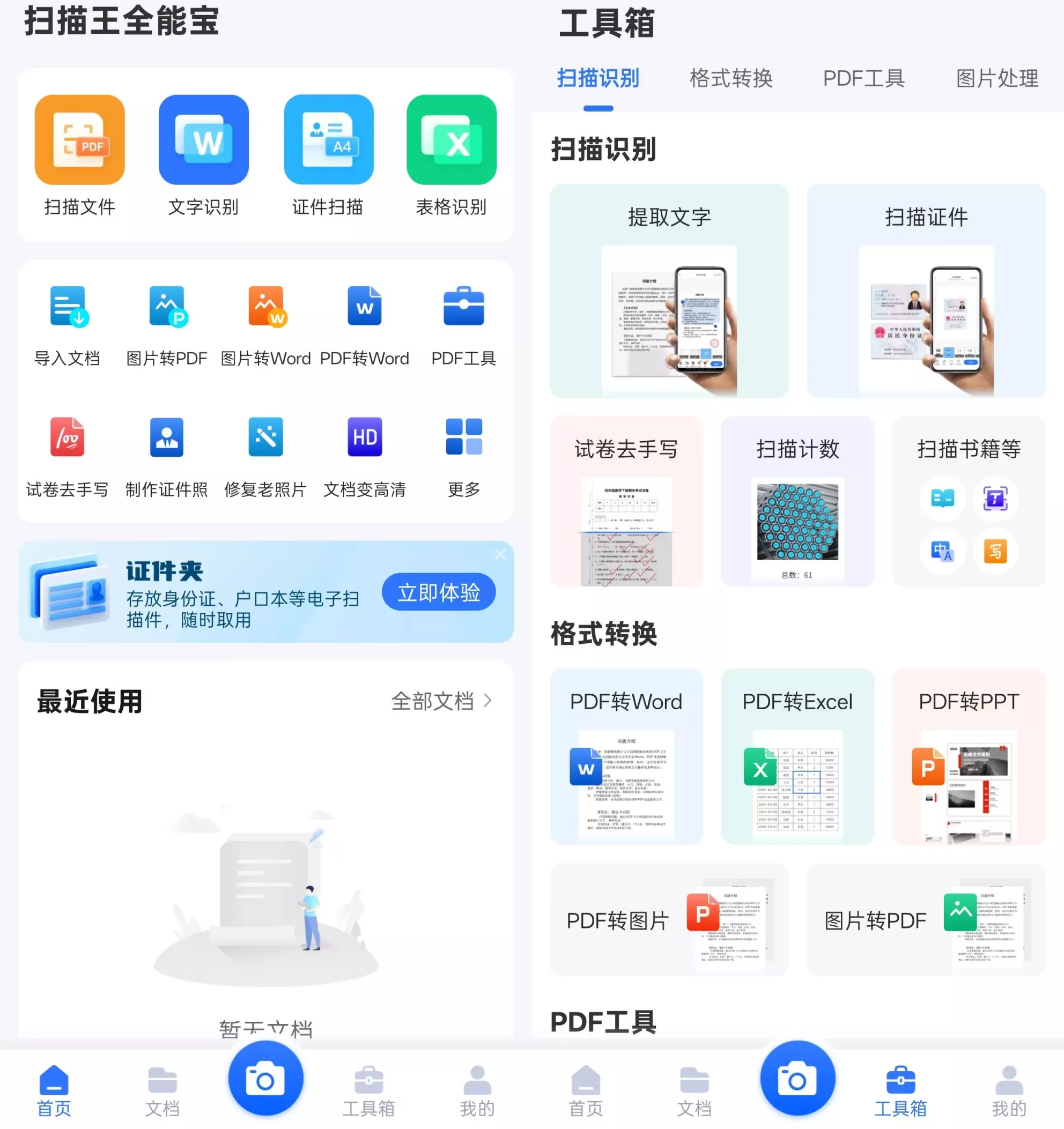Open the PDF转图片 card
This screenshot has height=1129, width=1064.
click(669, 920)
